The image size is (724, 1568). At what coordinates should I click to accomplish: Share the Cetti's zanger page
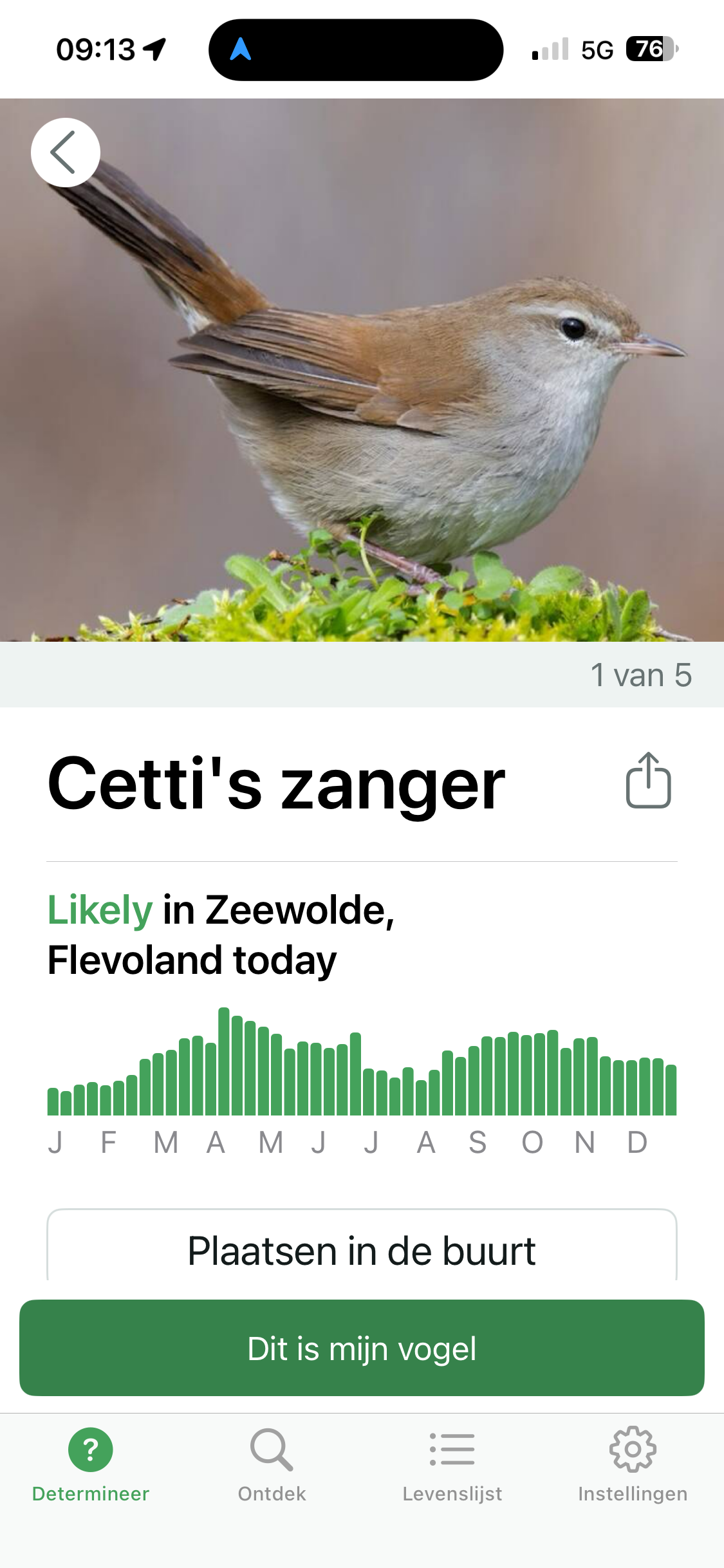pos(648,779)
